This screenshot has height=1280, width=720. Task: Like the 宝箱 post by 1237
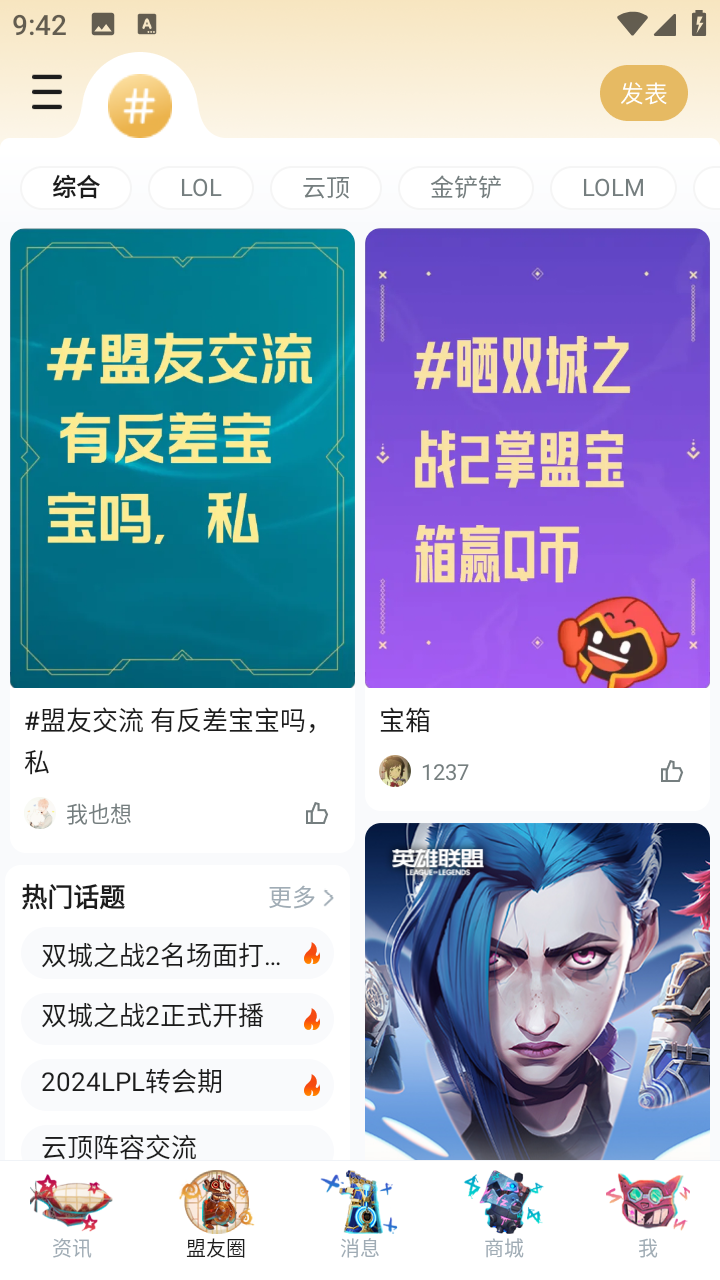click(672, 771)
